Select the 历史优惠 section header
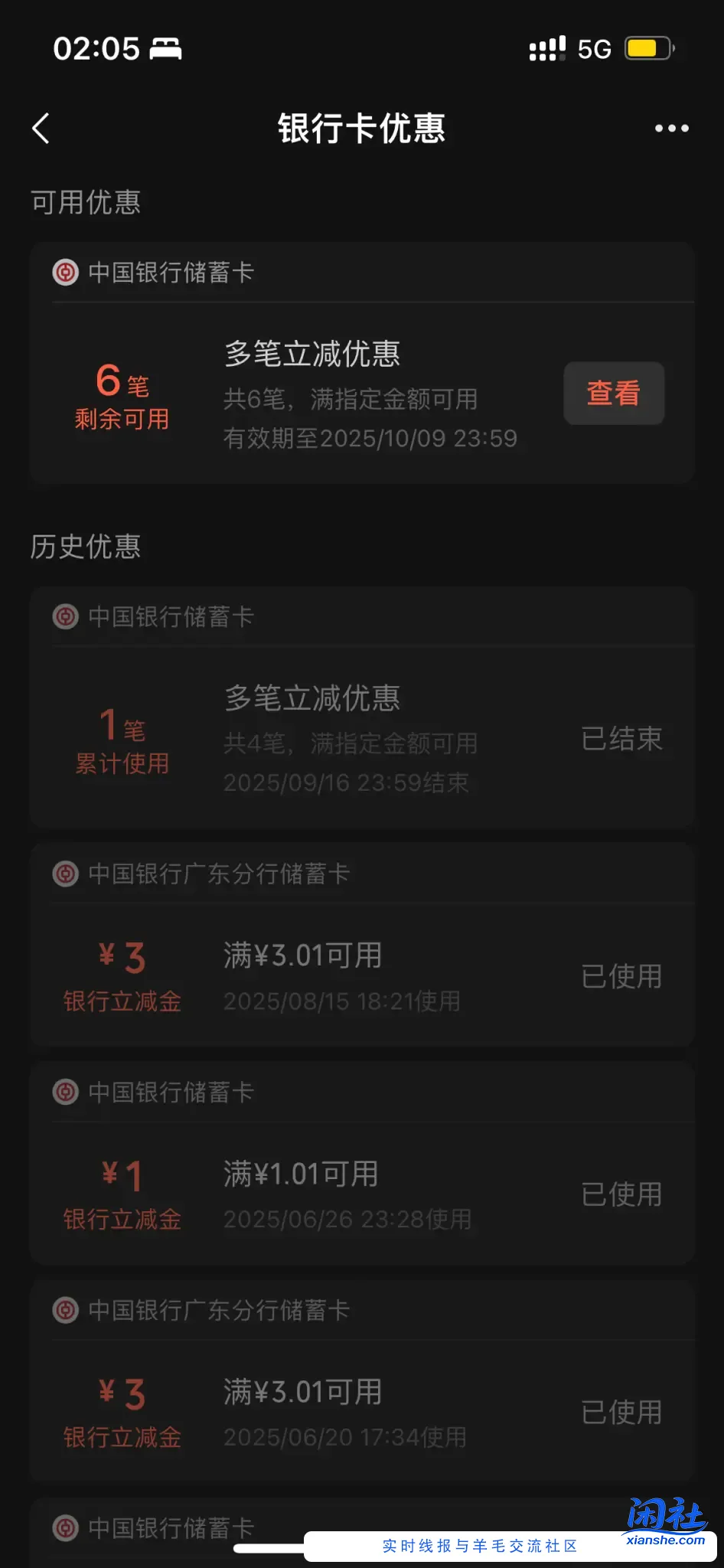The height and width of the screenshot is (1568, 724). (86, 546)
